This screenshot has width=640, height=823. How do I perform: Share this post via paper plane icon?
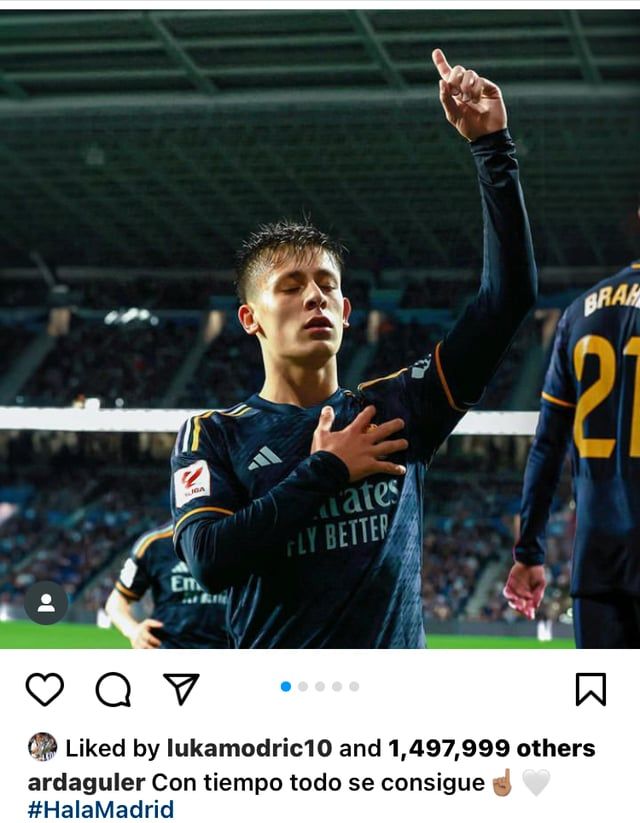(181, 688)
